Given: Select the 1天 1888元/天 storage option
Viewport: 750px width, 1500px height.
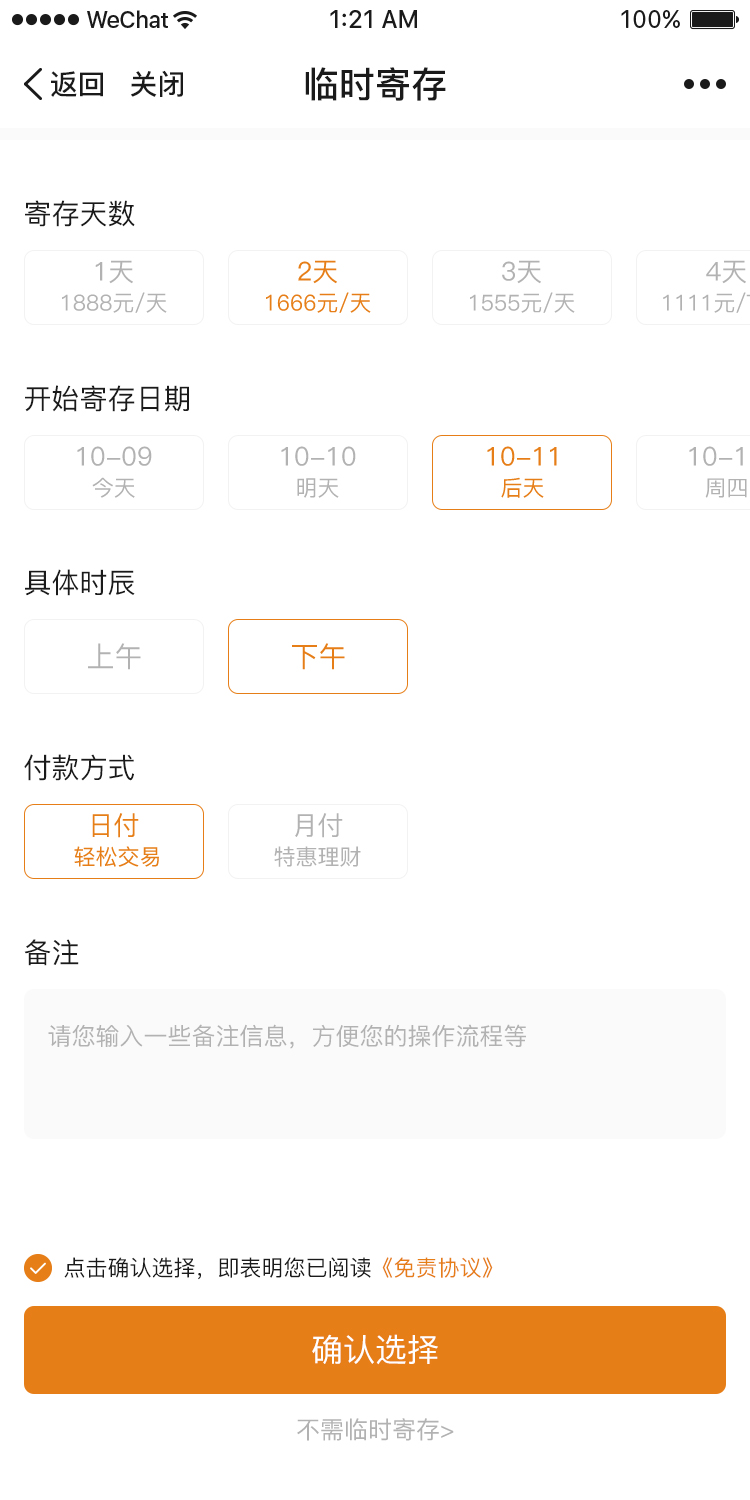Looking at the screenshot, I should (x=113, y=287).
